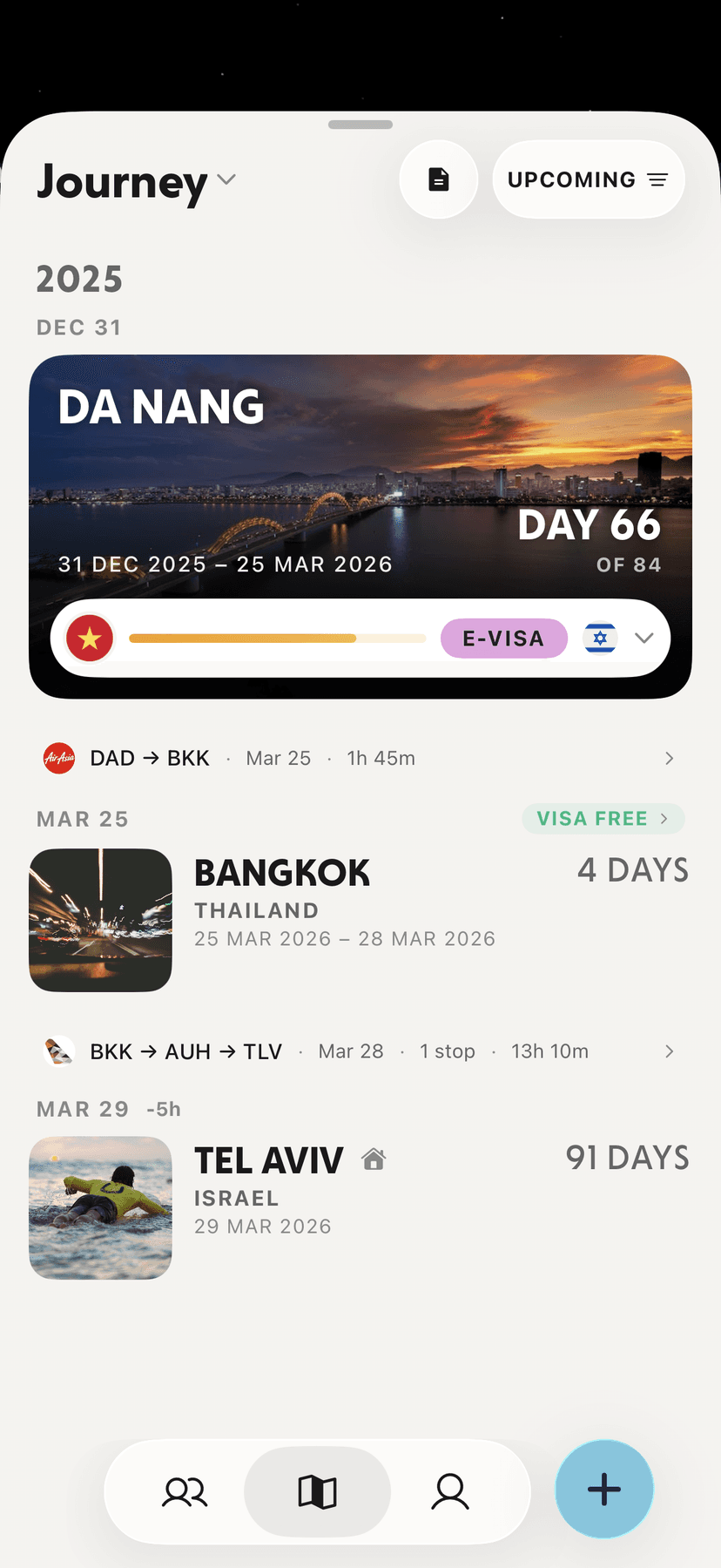Tap the home icon next to Tel Aviv
Viewport: 721px width, 1568px height.
point(374,1159)
